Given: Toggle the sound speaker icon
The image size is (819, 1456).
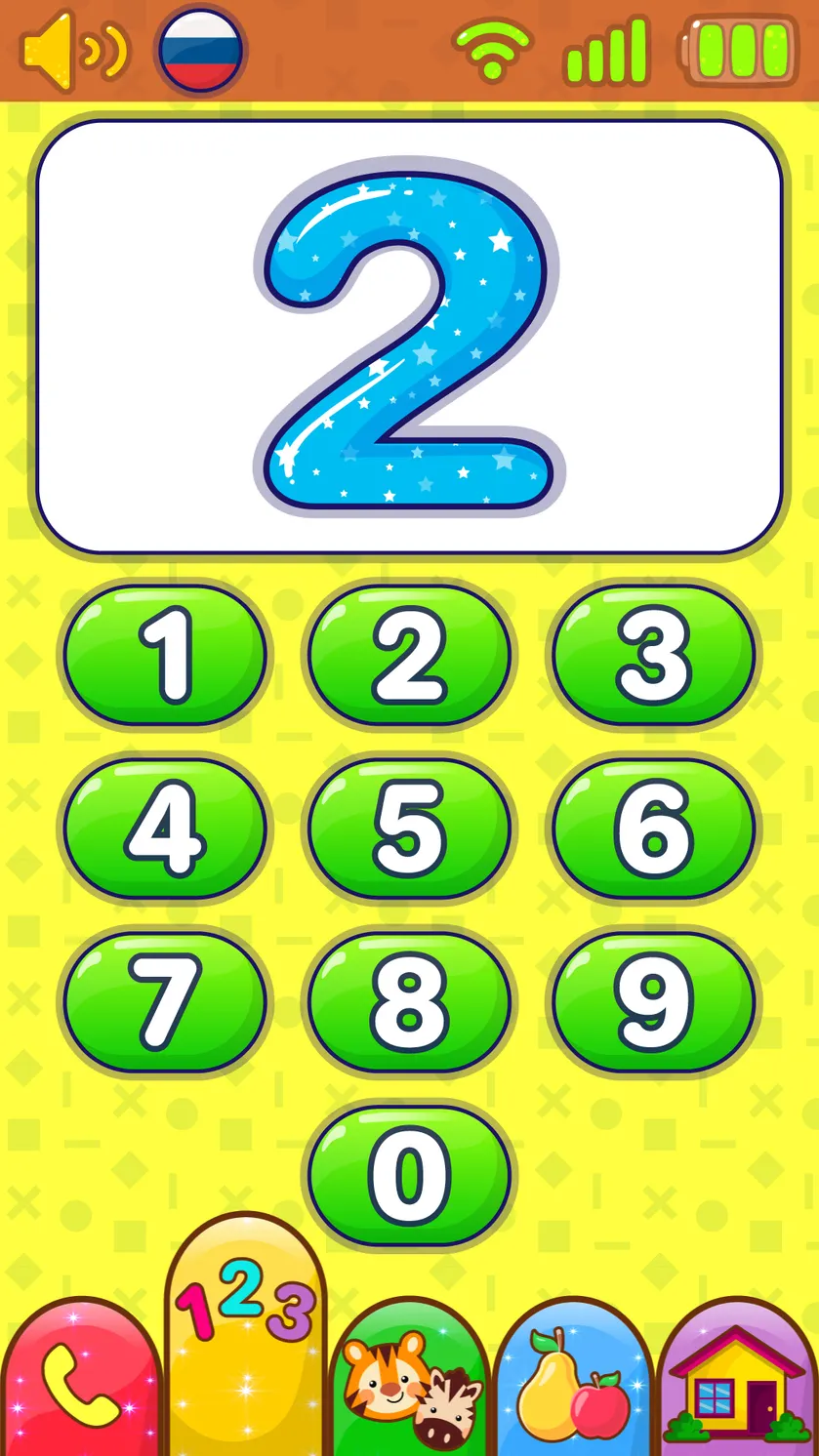Looking at the screenshot, I should 74,51.
